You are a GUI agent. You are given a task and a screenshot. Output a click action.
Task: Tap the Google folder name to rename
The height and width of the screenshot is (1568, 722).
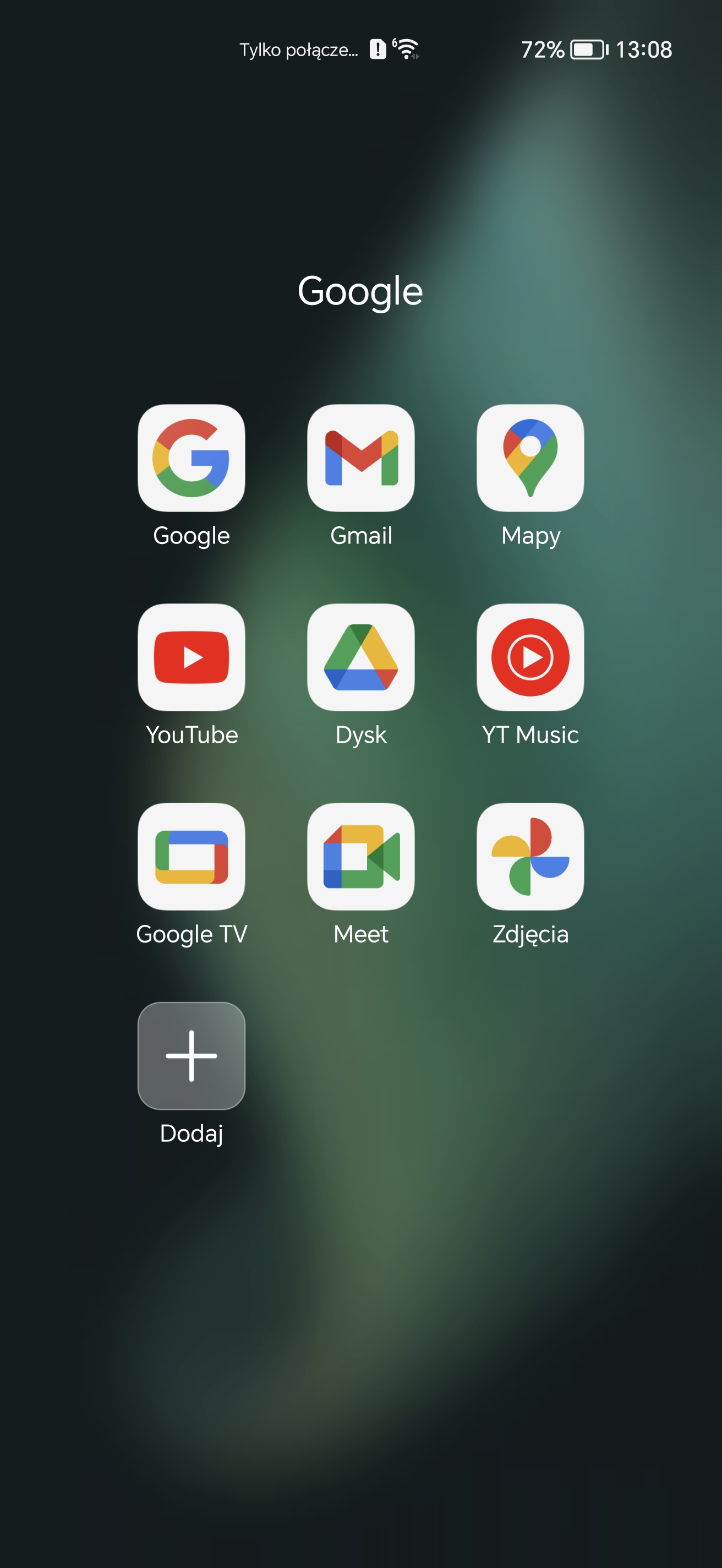point(360,291)
